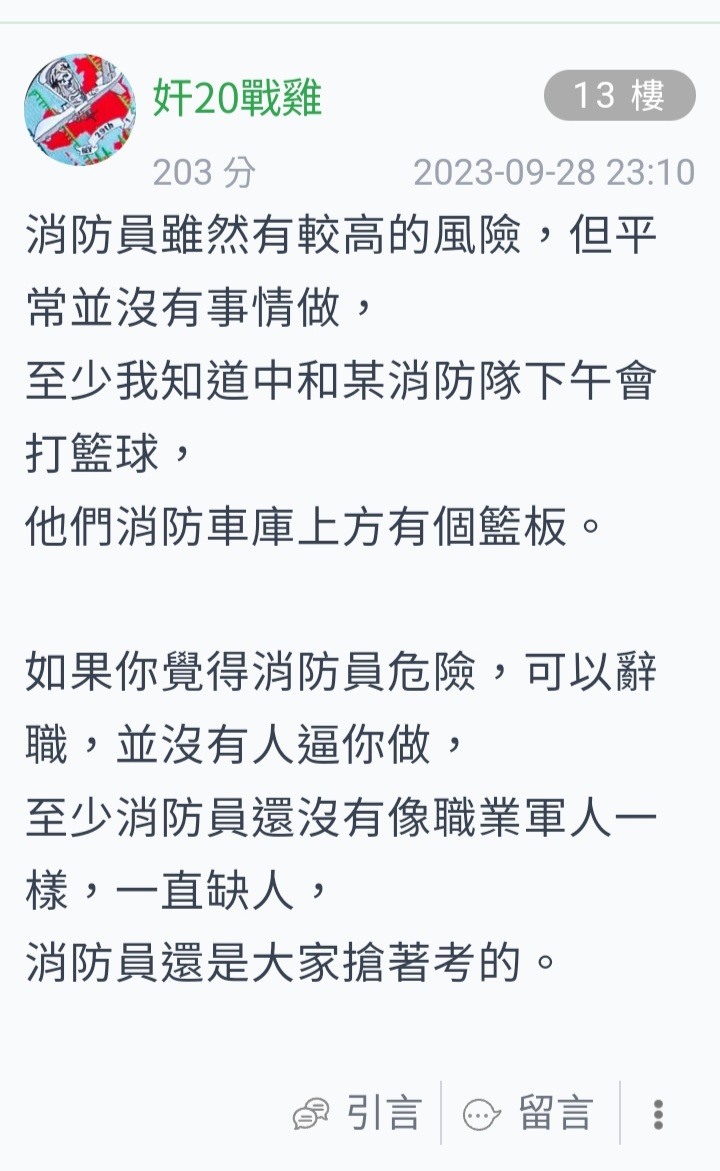Image resolution: width=720 pixels, height=1171 pixels.
Task: Open the post's three-dot overflow menu
Action: 658,1113
